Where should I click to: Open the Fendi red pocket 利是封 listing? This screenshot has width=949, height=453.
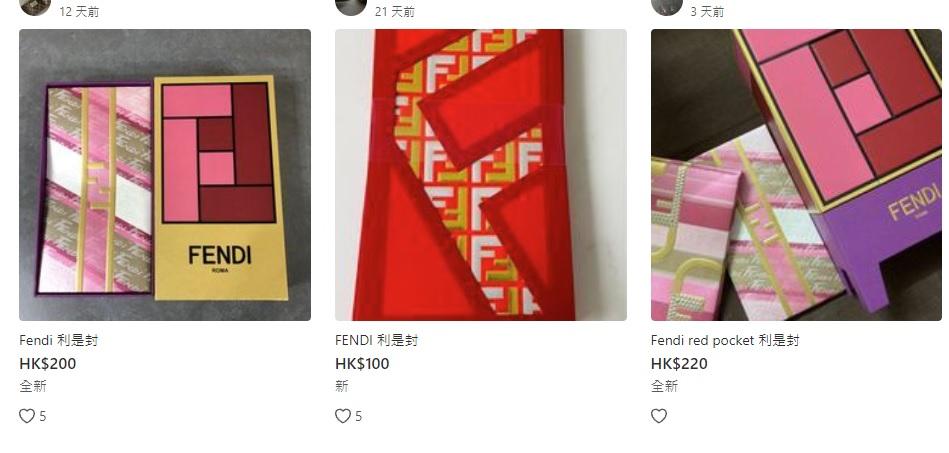796,175
